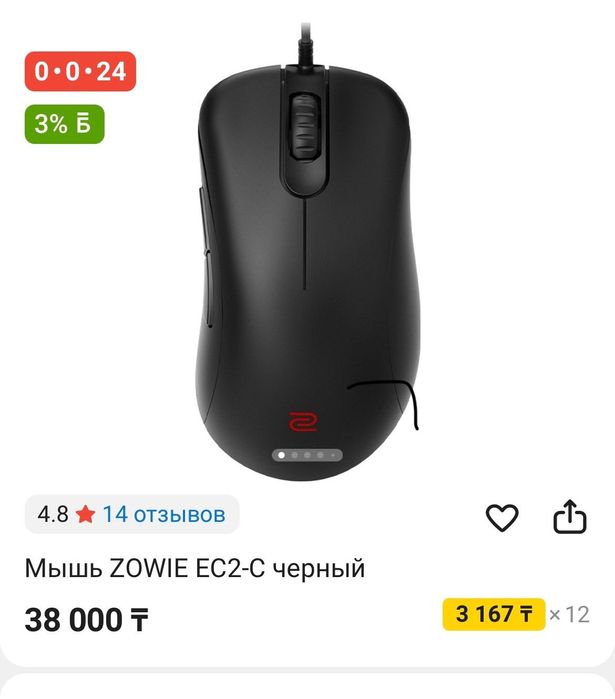Add the mouse to favorites with the heart
This screenshot has height=699, width=615.
click(502, 517)
